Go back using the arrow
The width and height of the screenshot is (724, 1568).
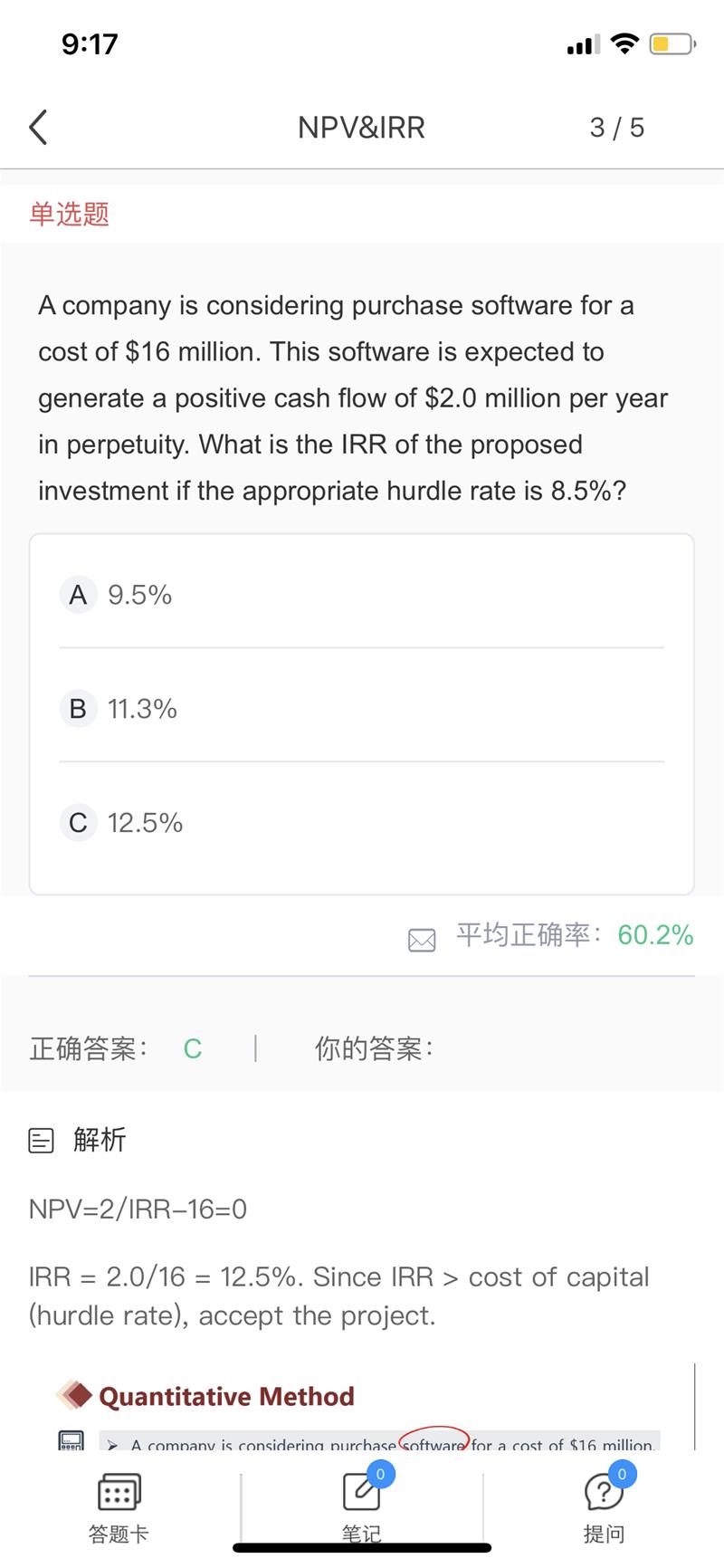[38, 128]
